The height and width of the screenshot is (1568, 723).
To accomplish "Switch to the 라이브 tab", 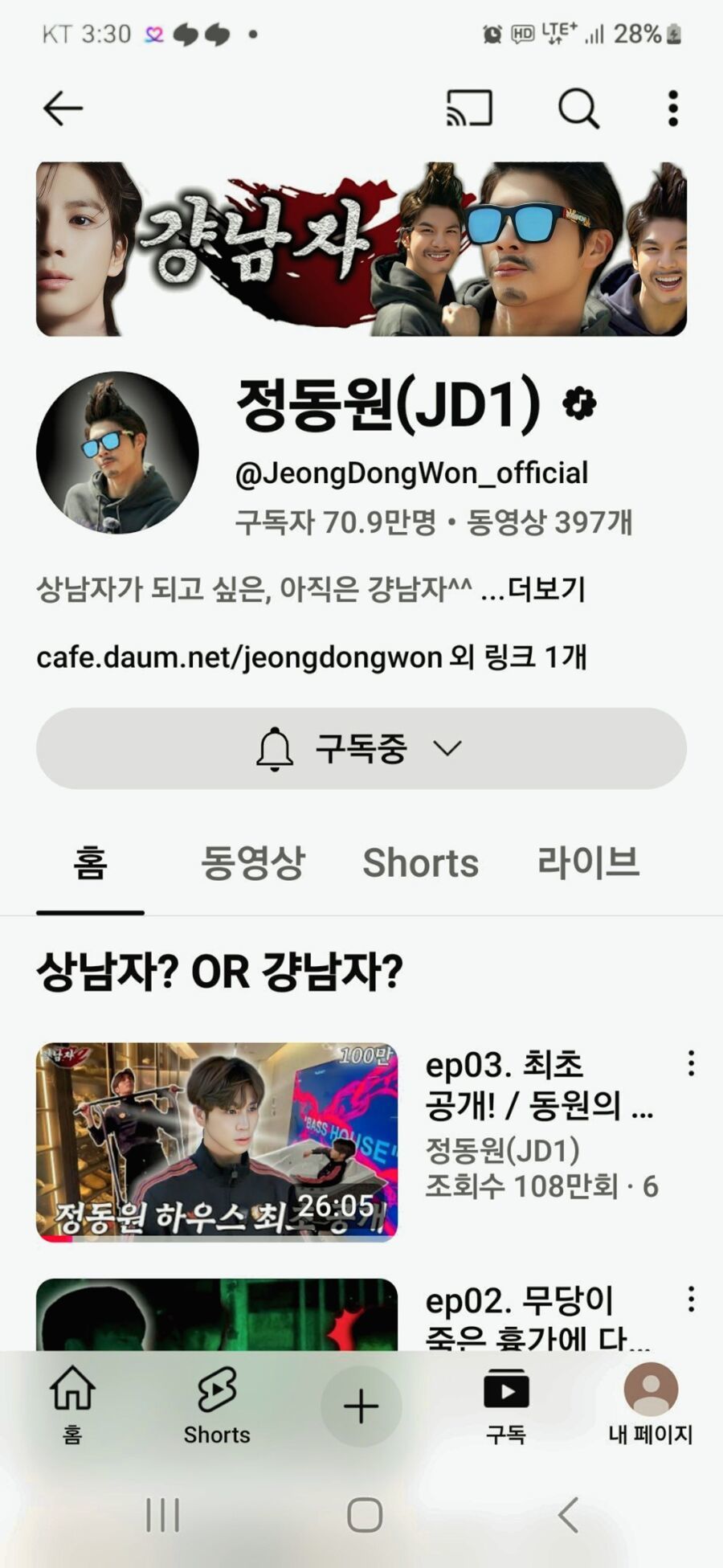I will 588,862.
